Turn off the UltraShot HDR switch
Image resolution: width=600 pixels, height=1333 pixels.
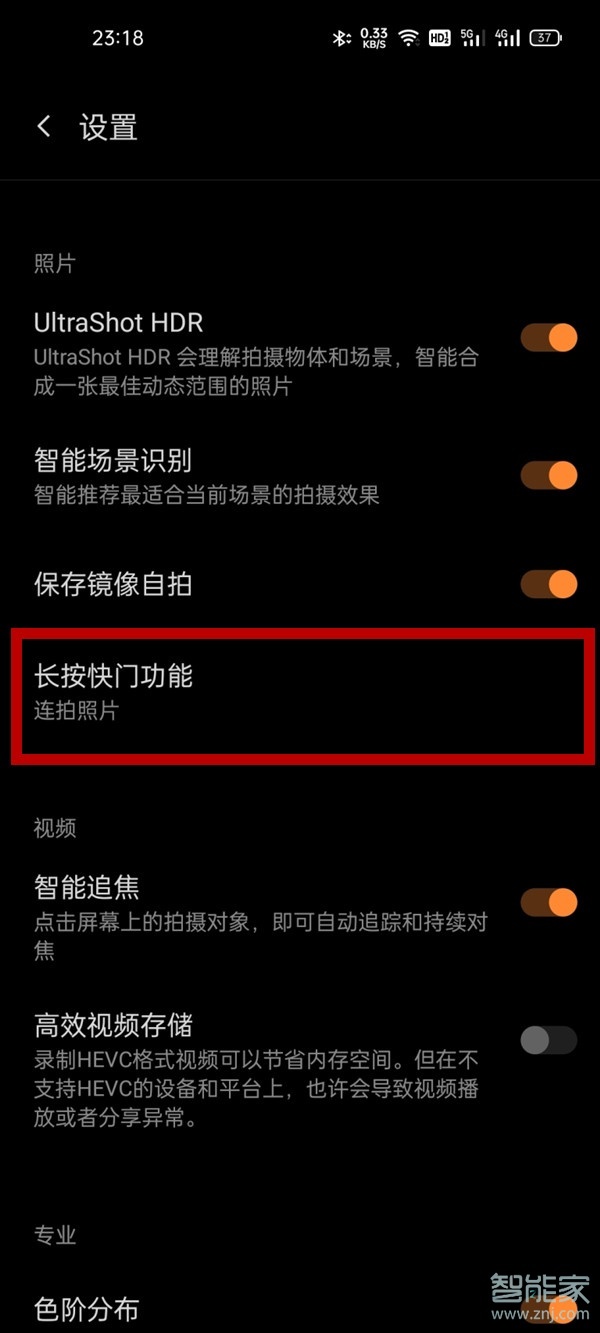click(x=549, y=337)
